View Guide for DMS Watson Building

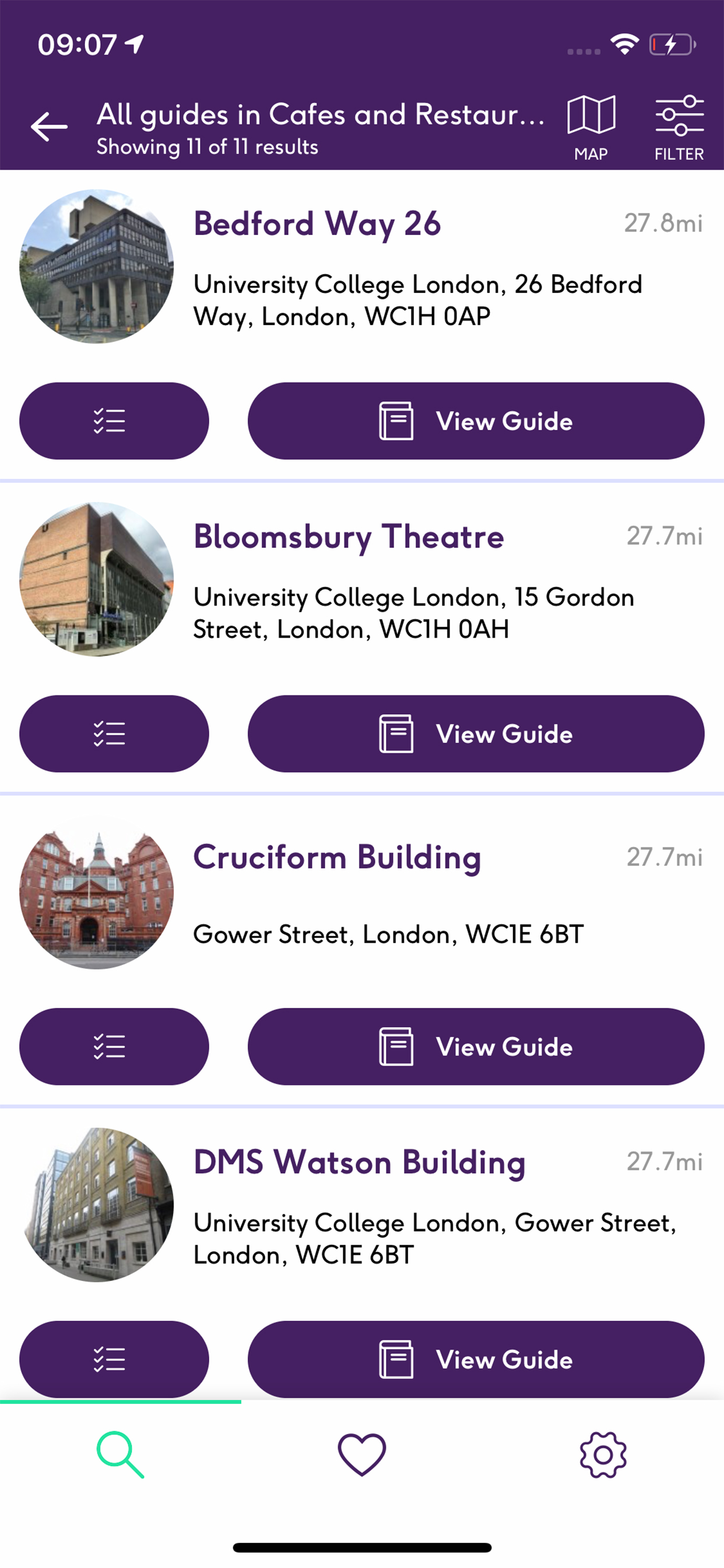coord(476,1359)
